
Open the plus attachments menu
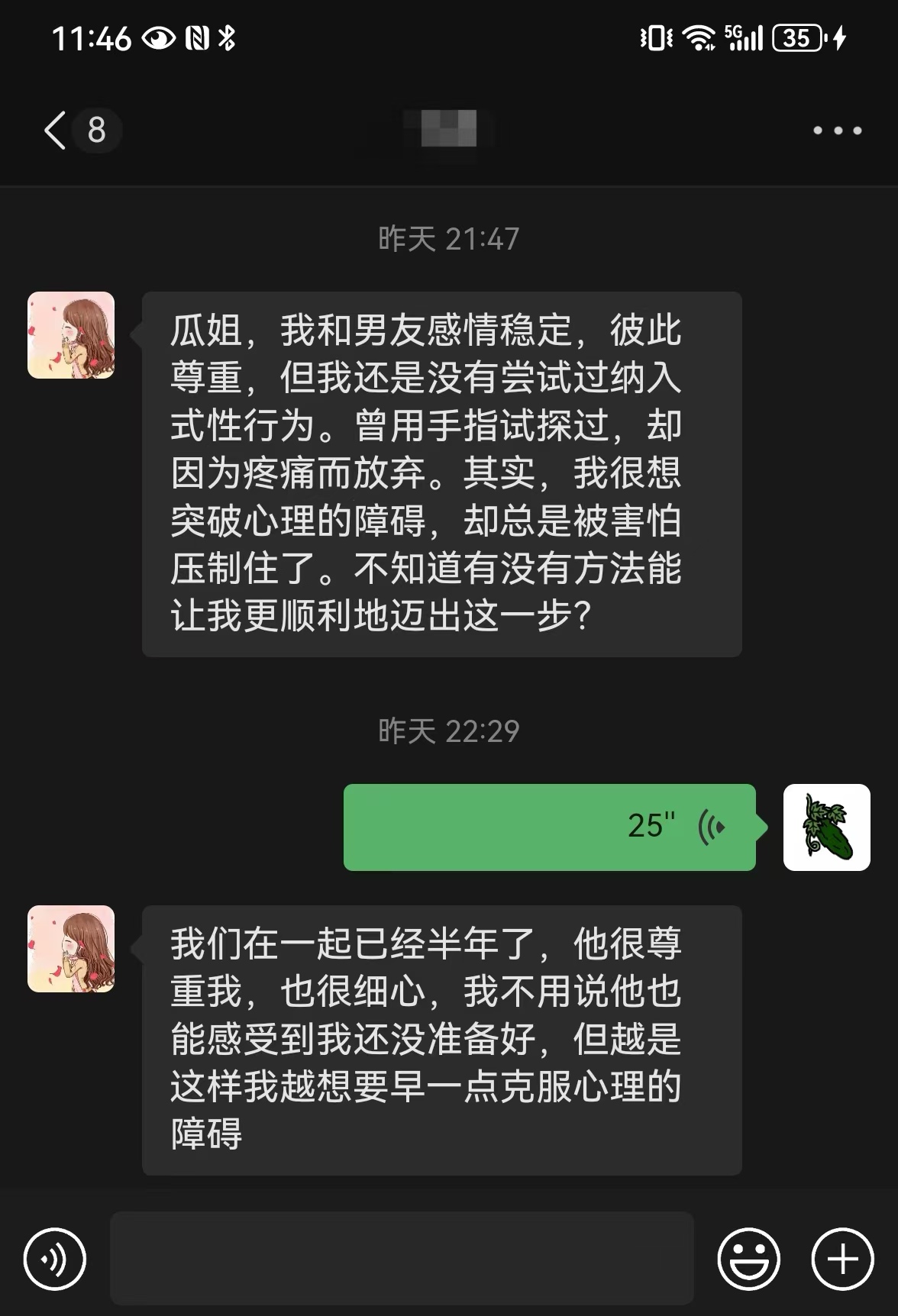click(842, 1259)
